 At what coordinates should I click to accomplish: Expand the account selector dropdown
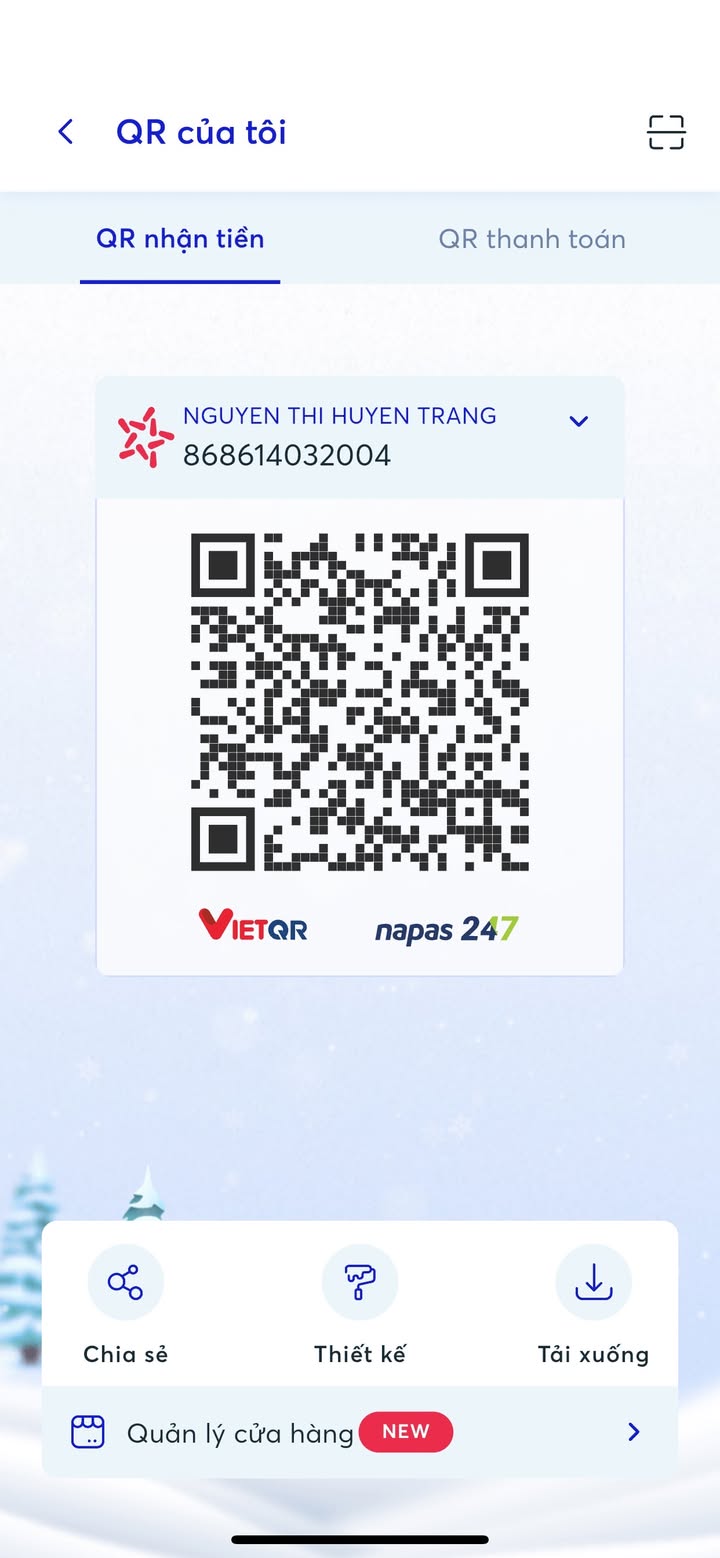578,421
